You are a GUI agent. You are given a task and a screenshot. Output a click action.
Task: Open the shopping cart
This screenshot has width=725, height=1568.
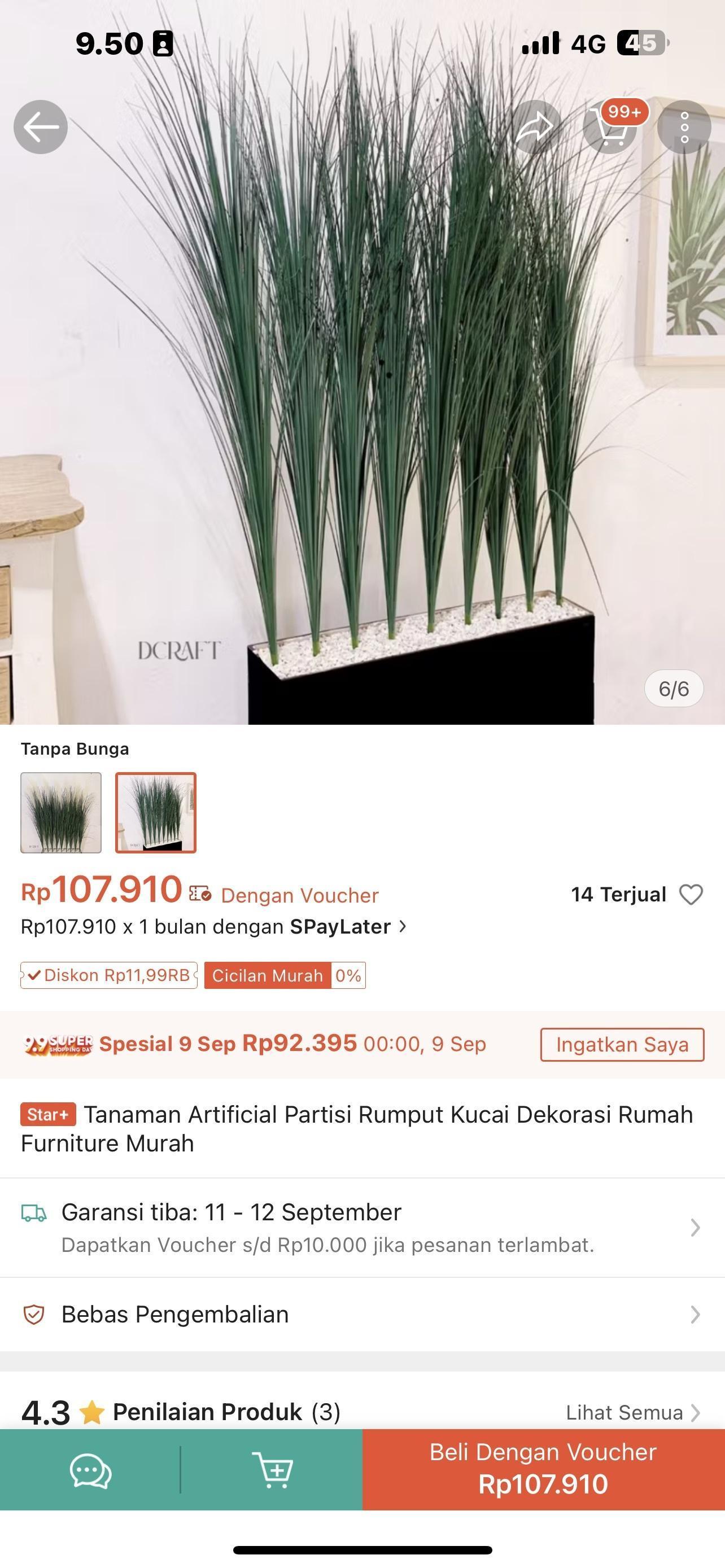coord(610,126)
